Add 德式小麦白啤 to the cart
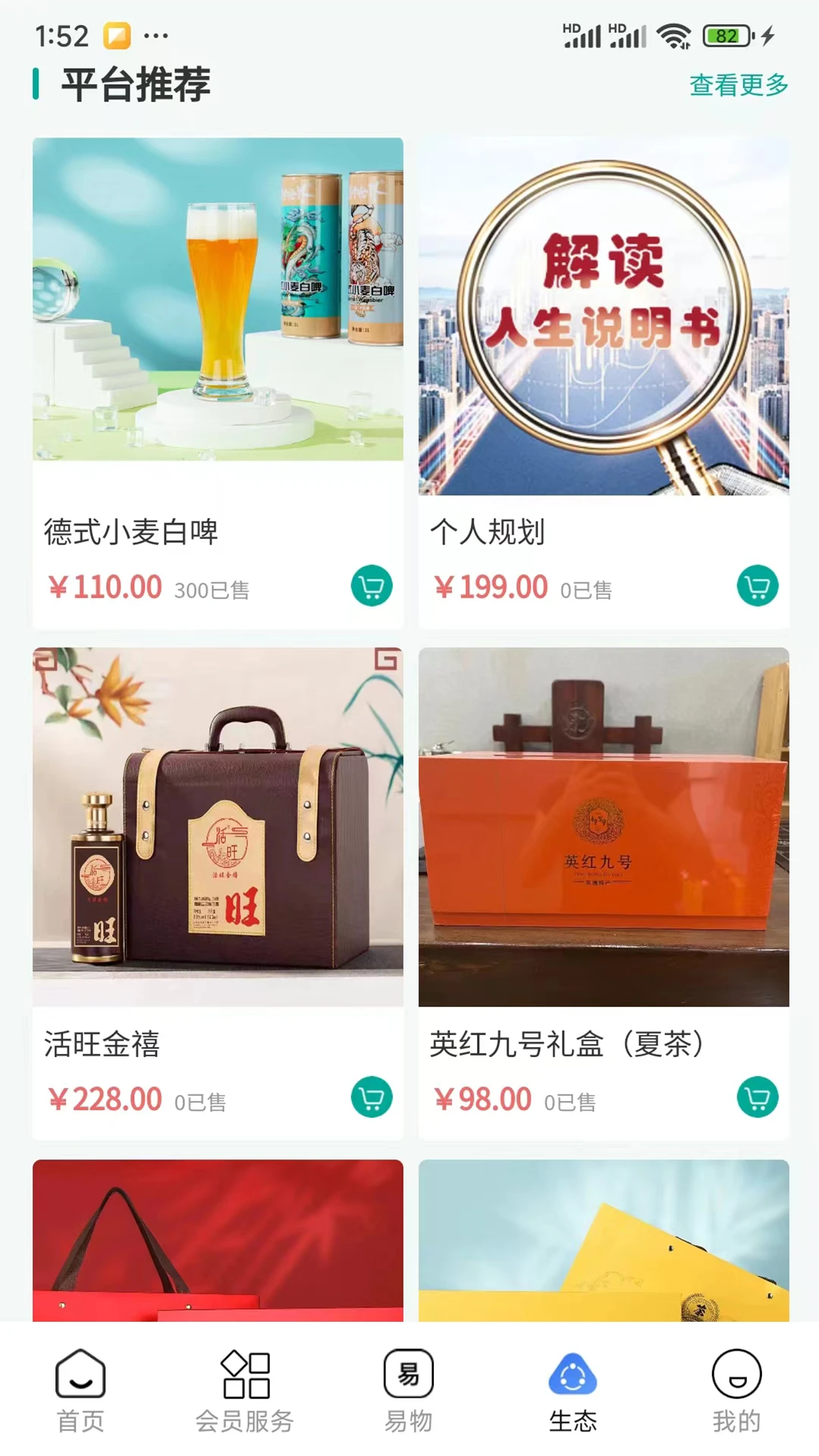Image resolution: width=819 pixels, height=1456 pixels. click(x=372, y=586)
